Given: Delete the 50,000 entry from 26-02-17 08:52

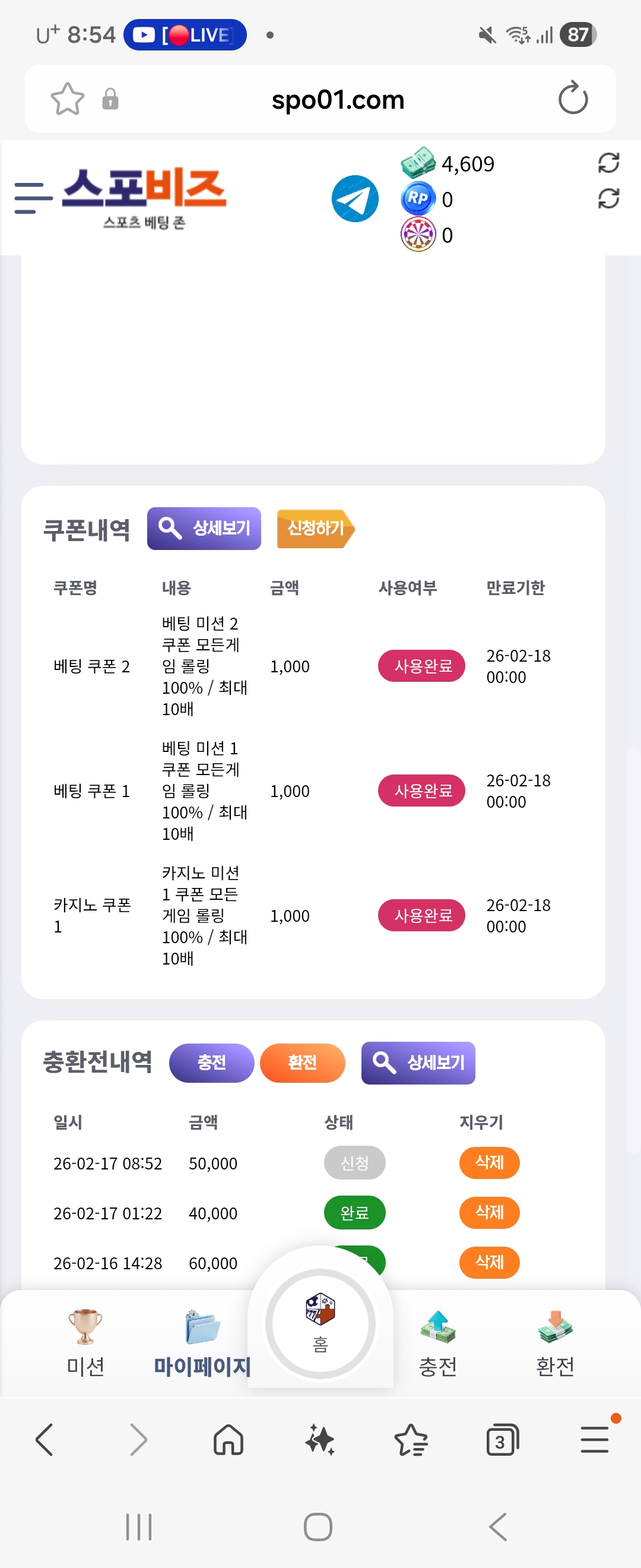Looking at the screenshot, I should coord(489,1162).
